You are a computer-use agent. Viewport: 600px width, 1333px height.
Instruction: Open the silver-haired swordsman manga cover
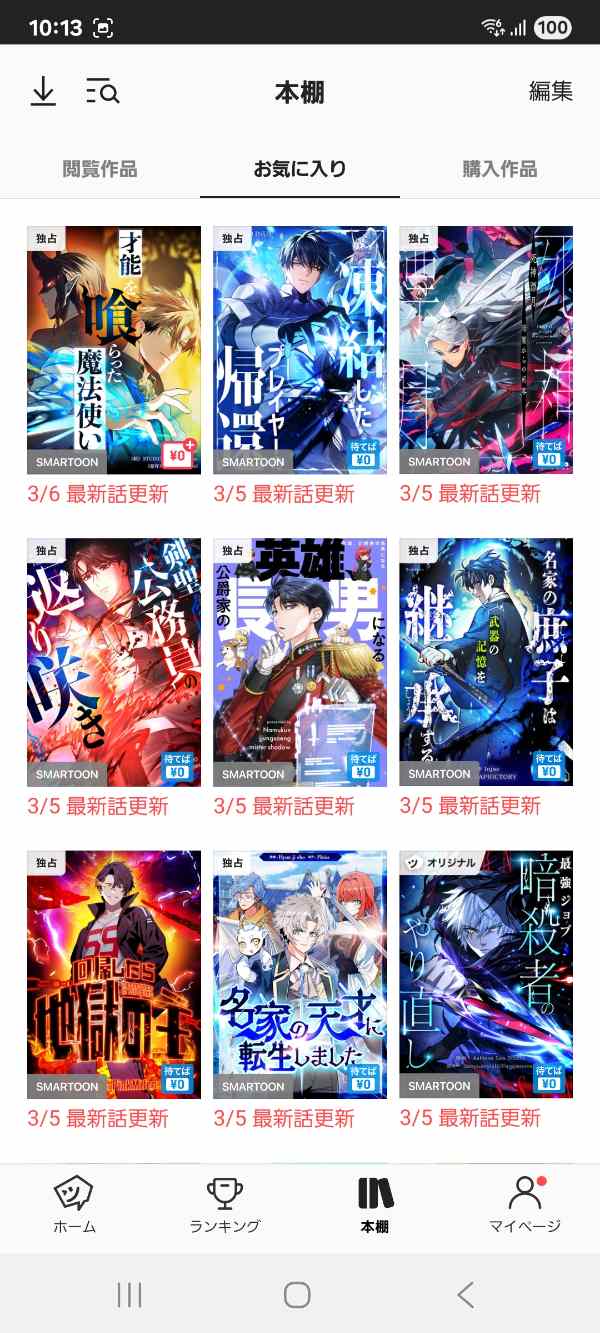[486, 350]
